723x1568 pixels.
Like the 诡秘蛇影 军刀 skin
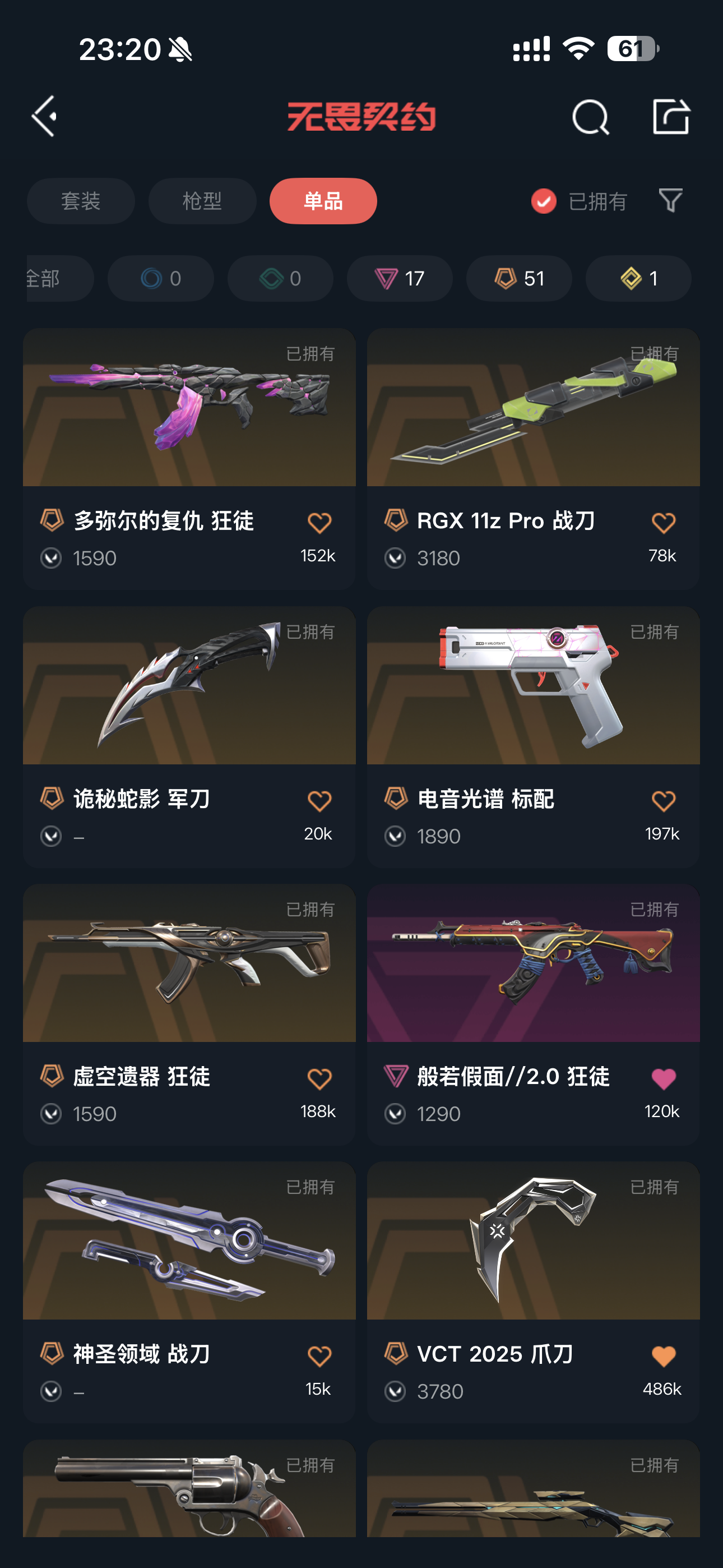click(x=319, y=801)
